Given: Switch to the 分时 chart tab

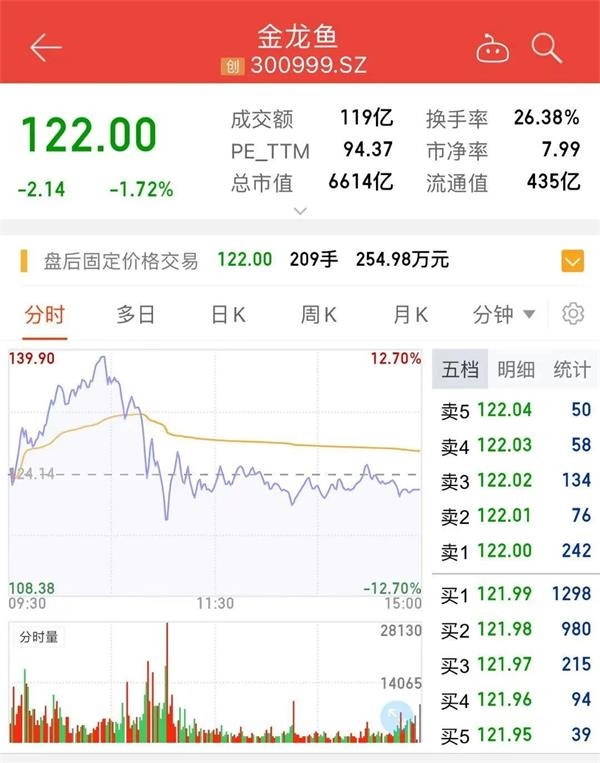Looking at the screenshot, I should [x=44, y=315].
